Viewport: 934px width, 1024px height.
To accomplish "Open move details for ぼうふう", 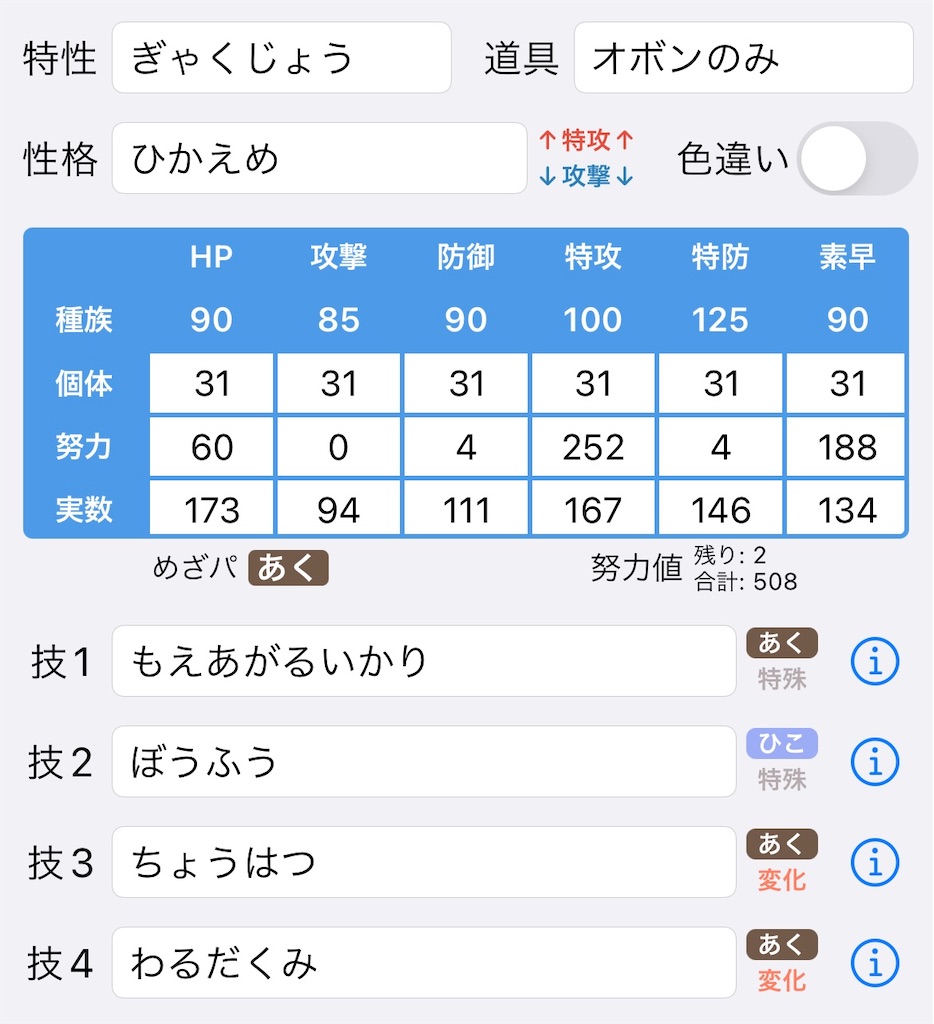I will click(874, 762).
